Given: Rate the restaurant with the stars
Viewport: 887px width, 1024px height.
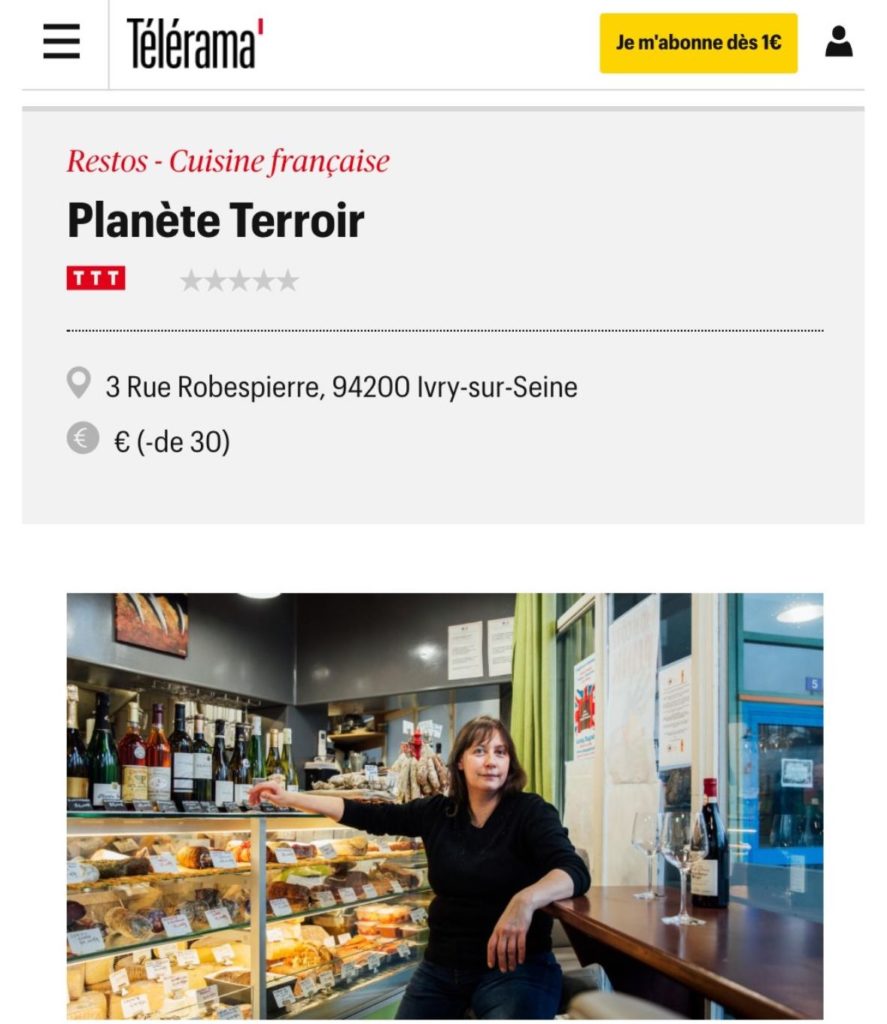Looking at the screenshot, I should click(239, 281).
